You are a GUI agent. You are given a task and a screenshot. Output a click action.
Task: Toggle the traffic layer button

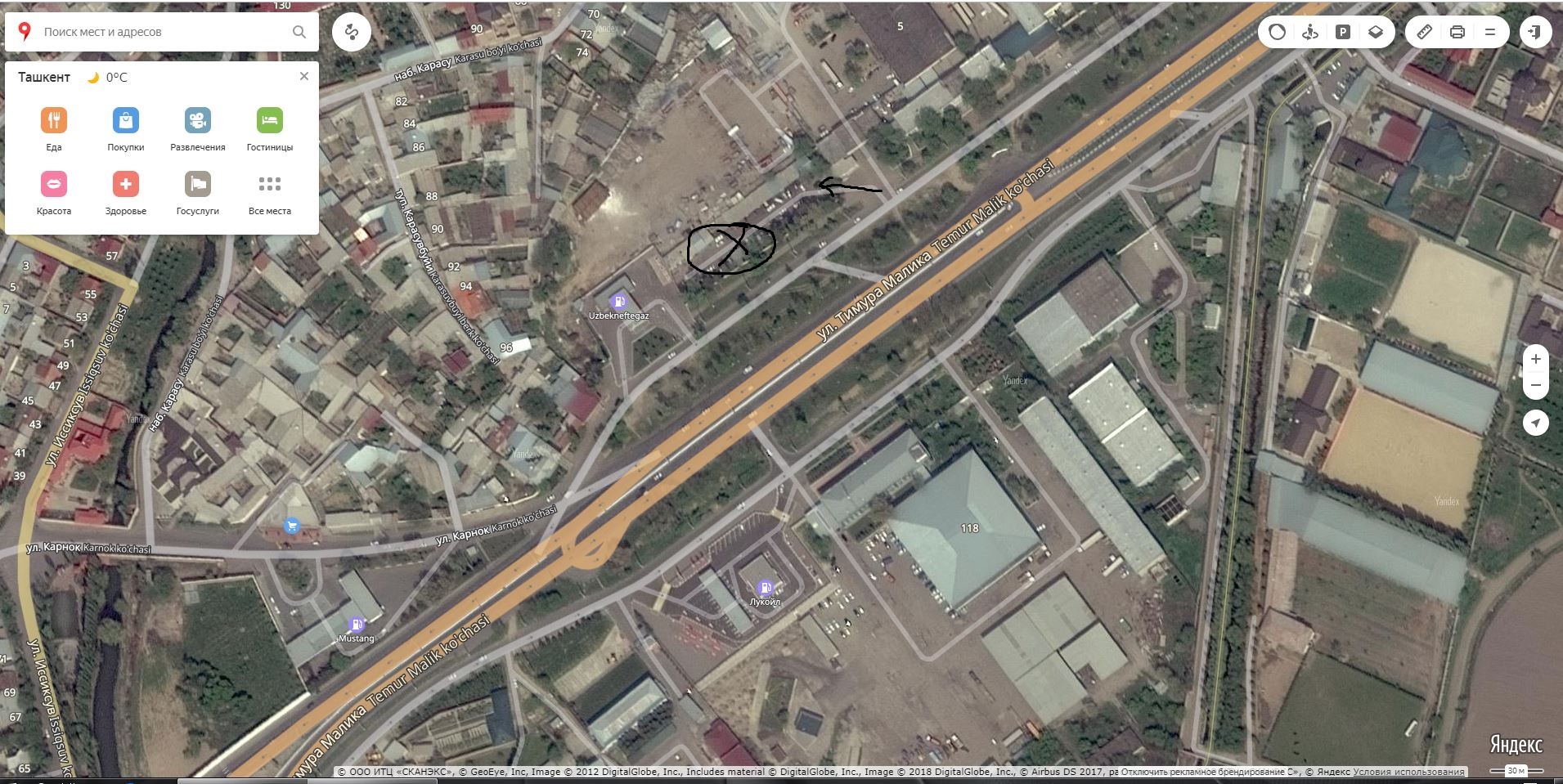pyautogui.click(x=1277, y=32)
